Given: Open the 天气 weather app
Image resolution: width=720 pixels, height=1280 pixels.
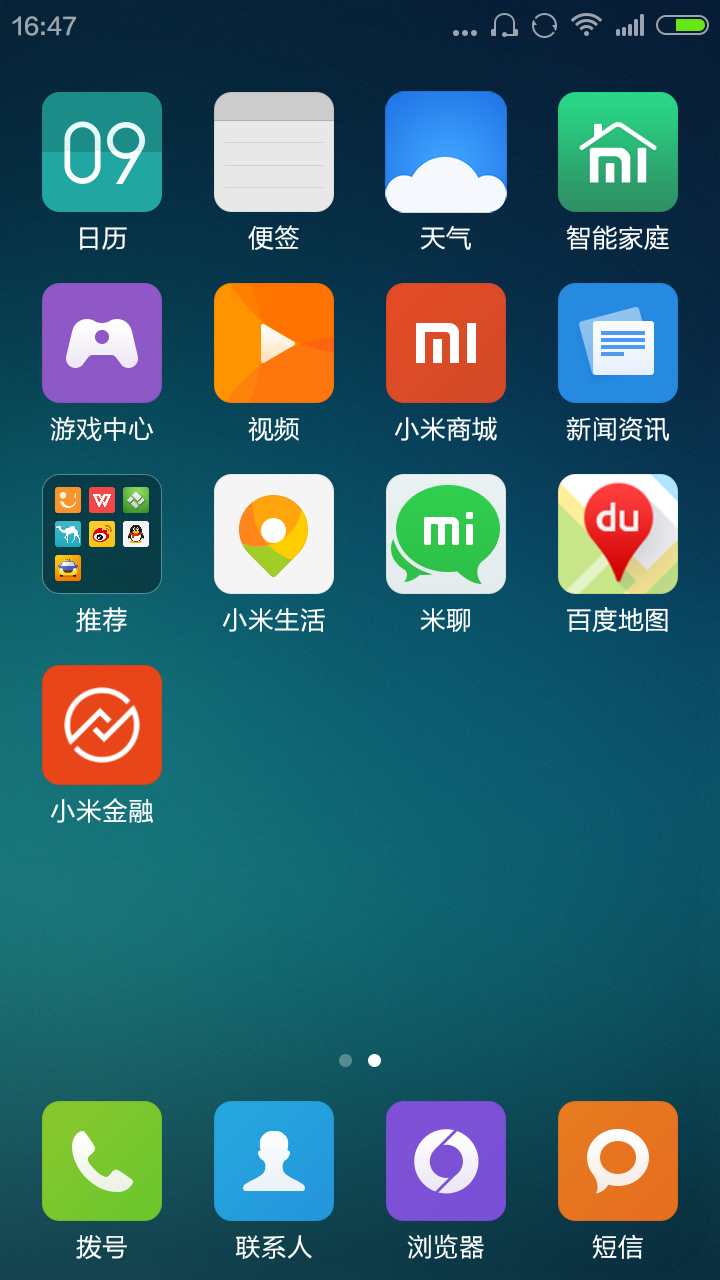Looking at the screenshot, I should pyautogui.click(x=446, y=152).
